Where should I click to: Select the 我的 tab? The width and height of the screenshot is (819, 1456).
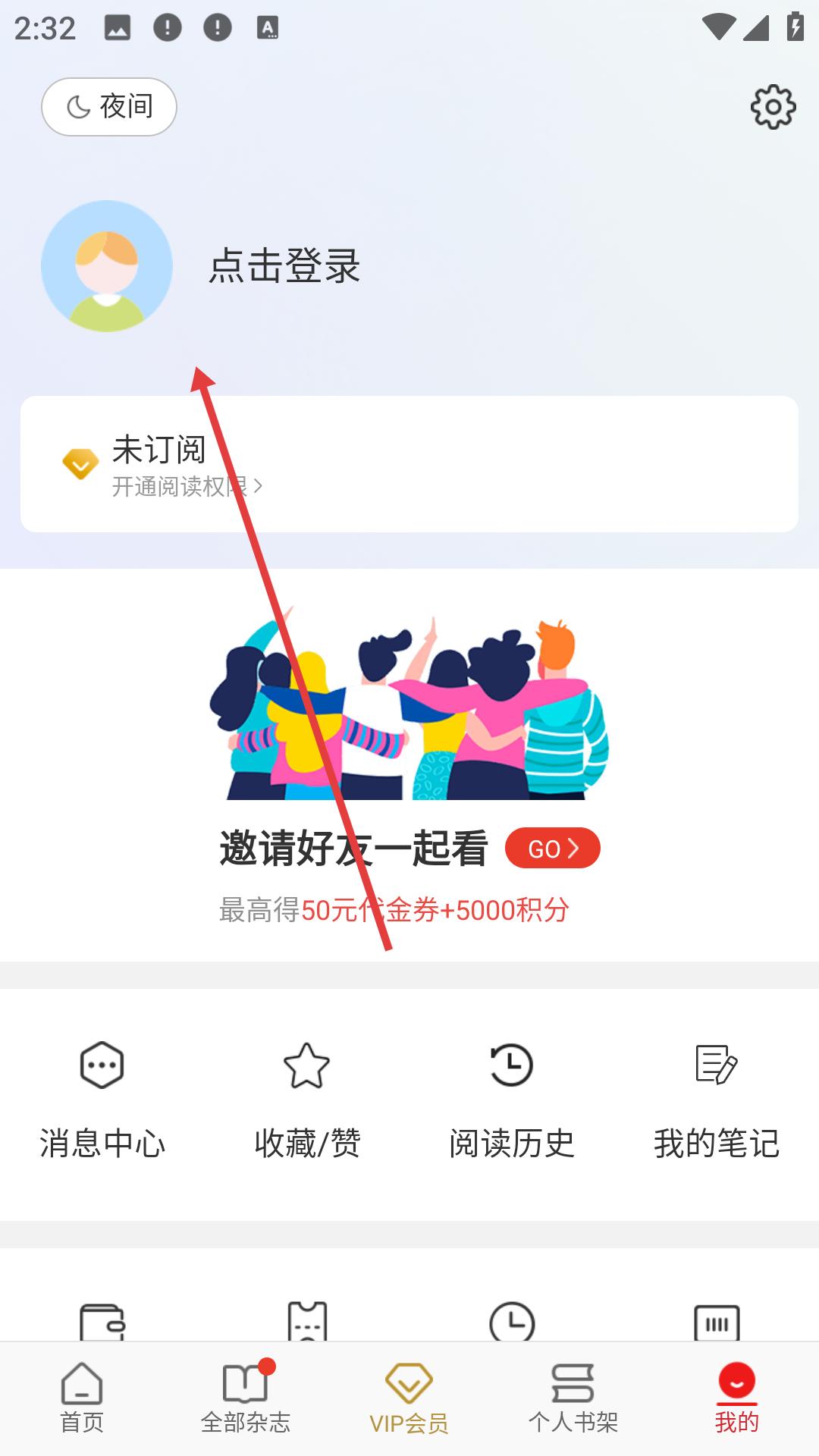736,1399
